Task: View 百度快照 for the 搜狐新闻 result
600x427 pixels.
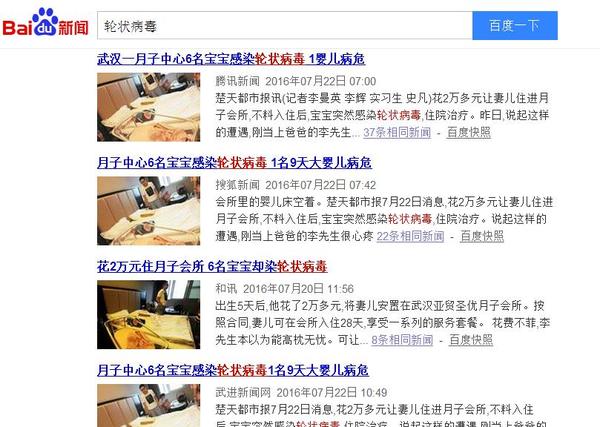Action: point(475,236)
